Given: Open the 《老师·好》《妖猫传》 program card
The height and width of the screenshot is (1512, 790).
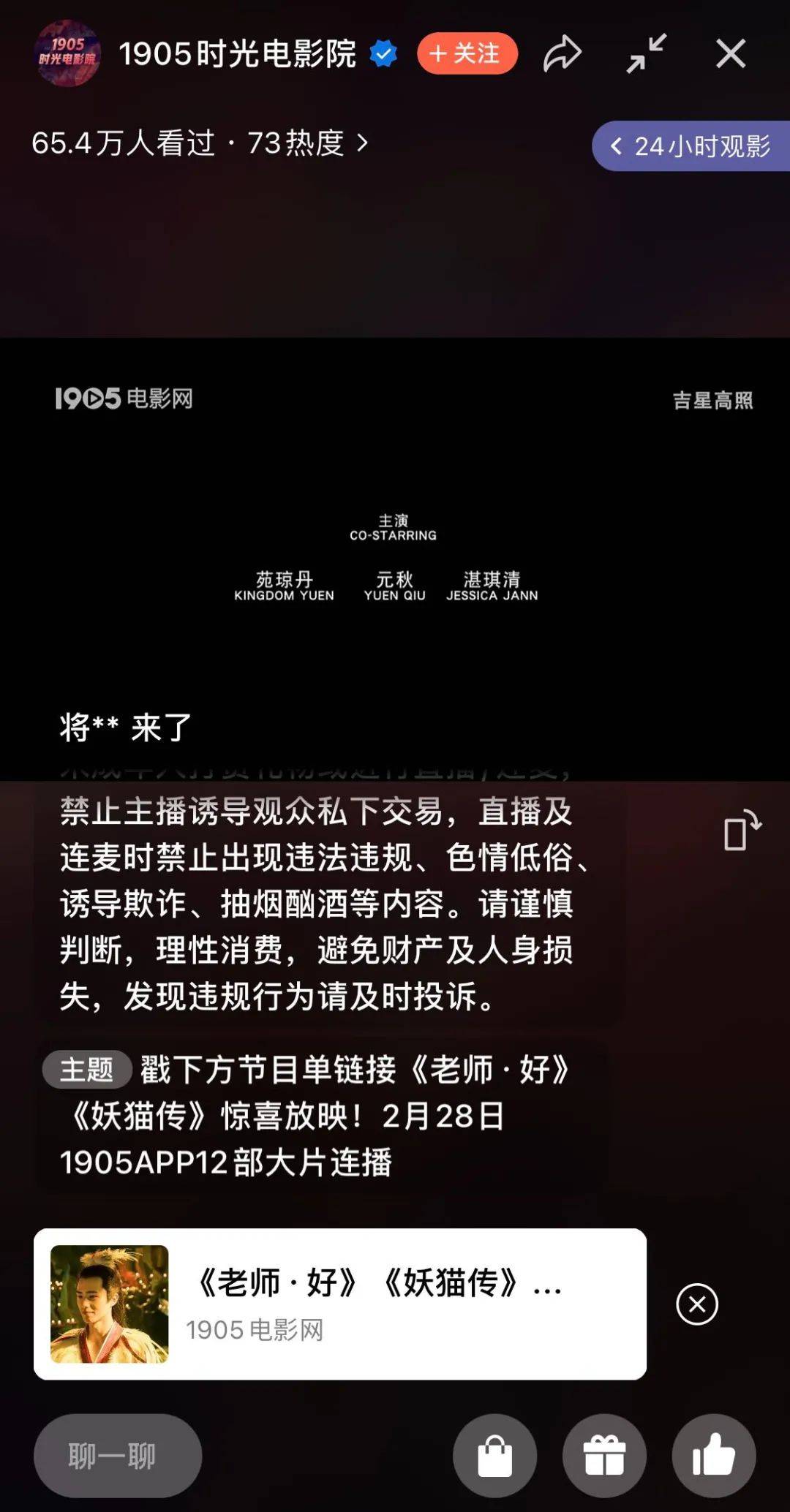Looking at the screenshot, I should pyautogui.click(x=340, y=1304).
